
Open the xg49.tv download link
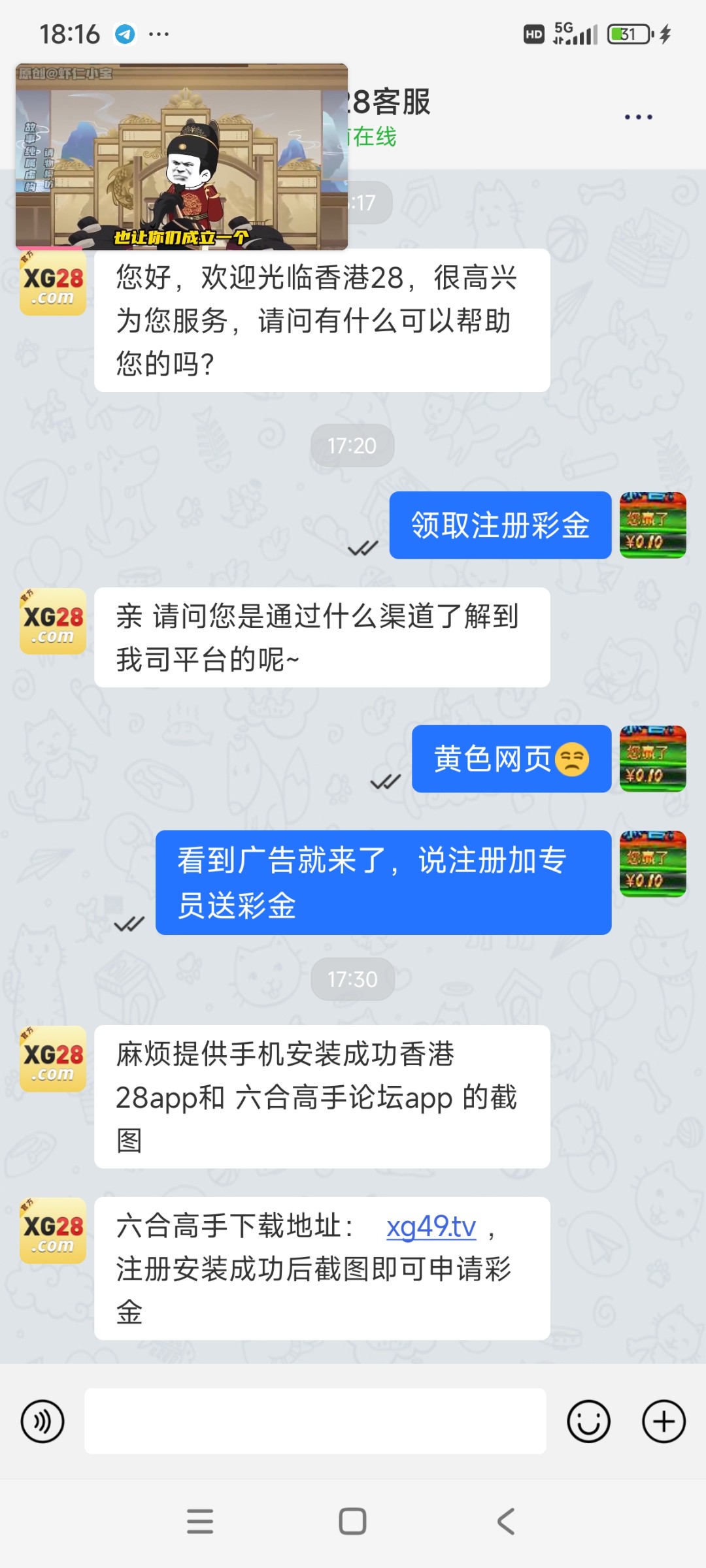point(431,1227)
